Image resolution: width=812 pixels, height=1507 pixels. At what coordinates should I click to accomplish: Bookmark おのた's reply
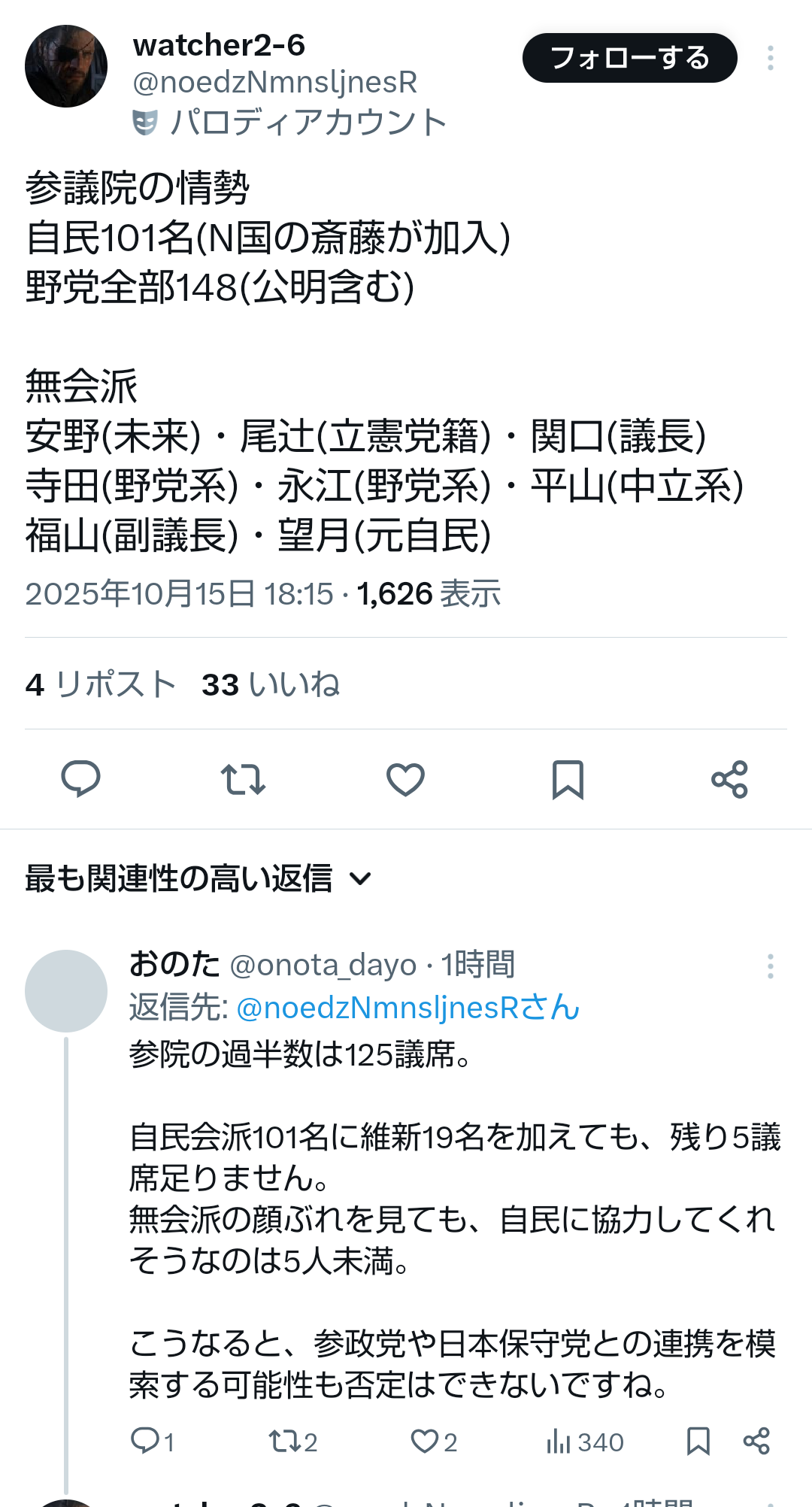tap(698, 1441)
